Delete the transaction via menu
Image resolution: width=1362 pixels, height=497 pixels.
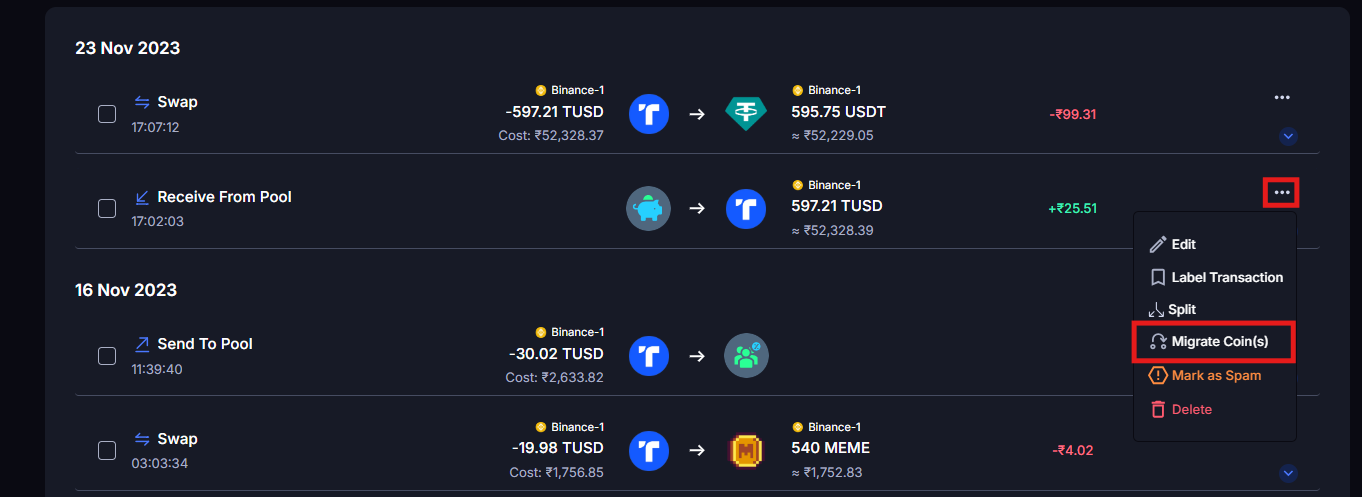click(1190, 409)
